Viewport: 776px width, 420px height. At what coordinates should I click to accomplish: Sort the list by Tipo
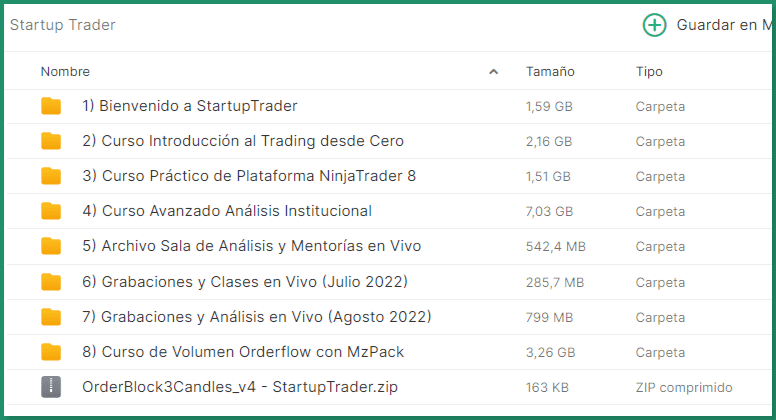(x=649, y=72)
